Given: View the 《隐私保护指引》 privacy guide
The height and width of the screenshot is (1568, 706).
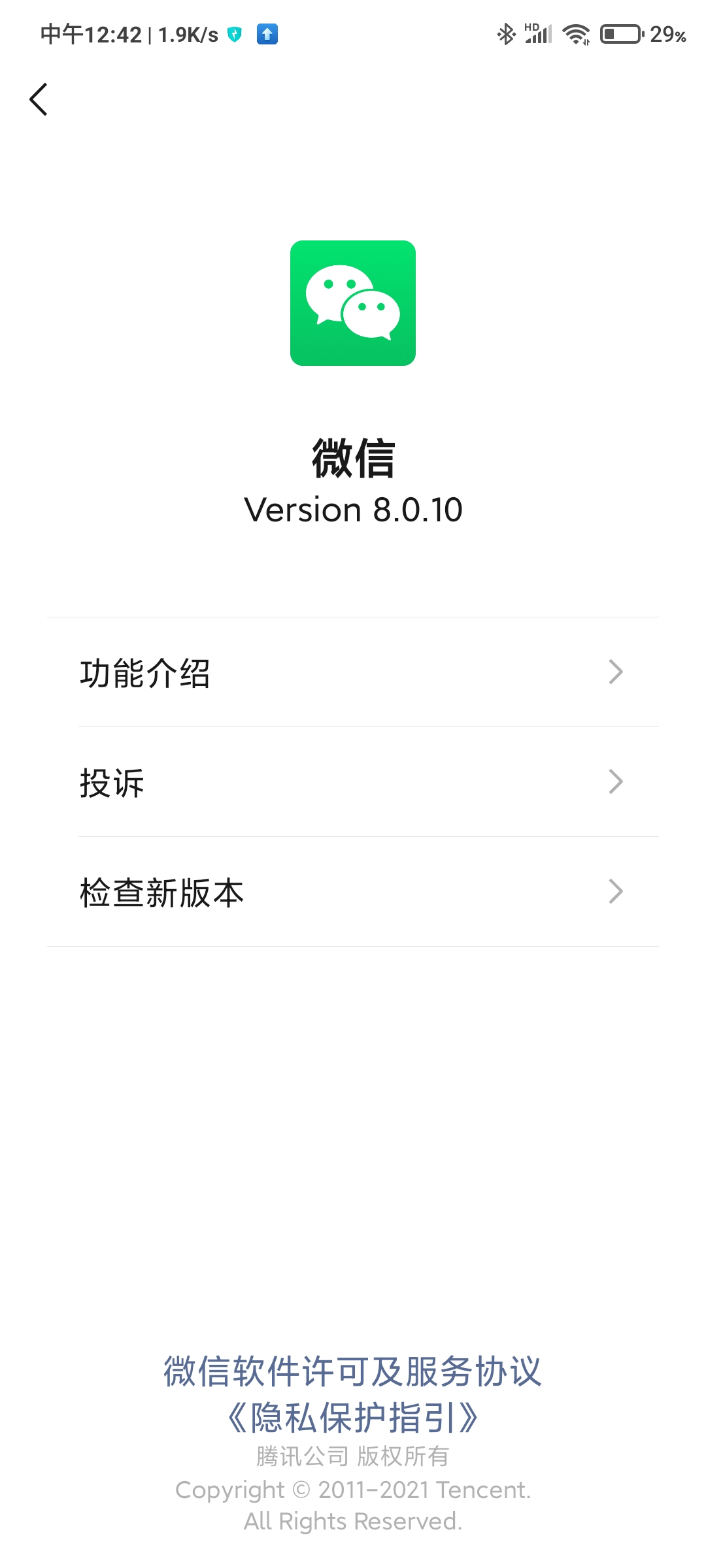Looking at the screenshot, I should click(353, 1417).
